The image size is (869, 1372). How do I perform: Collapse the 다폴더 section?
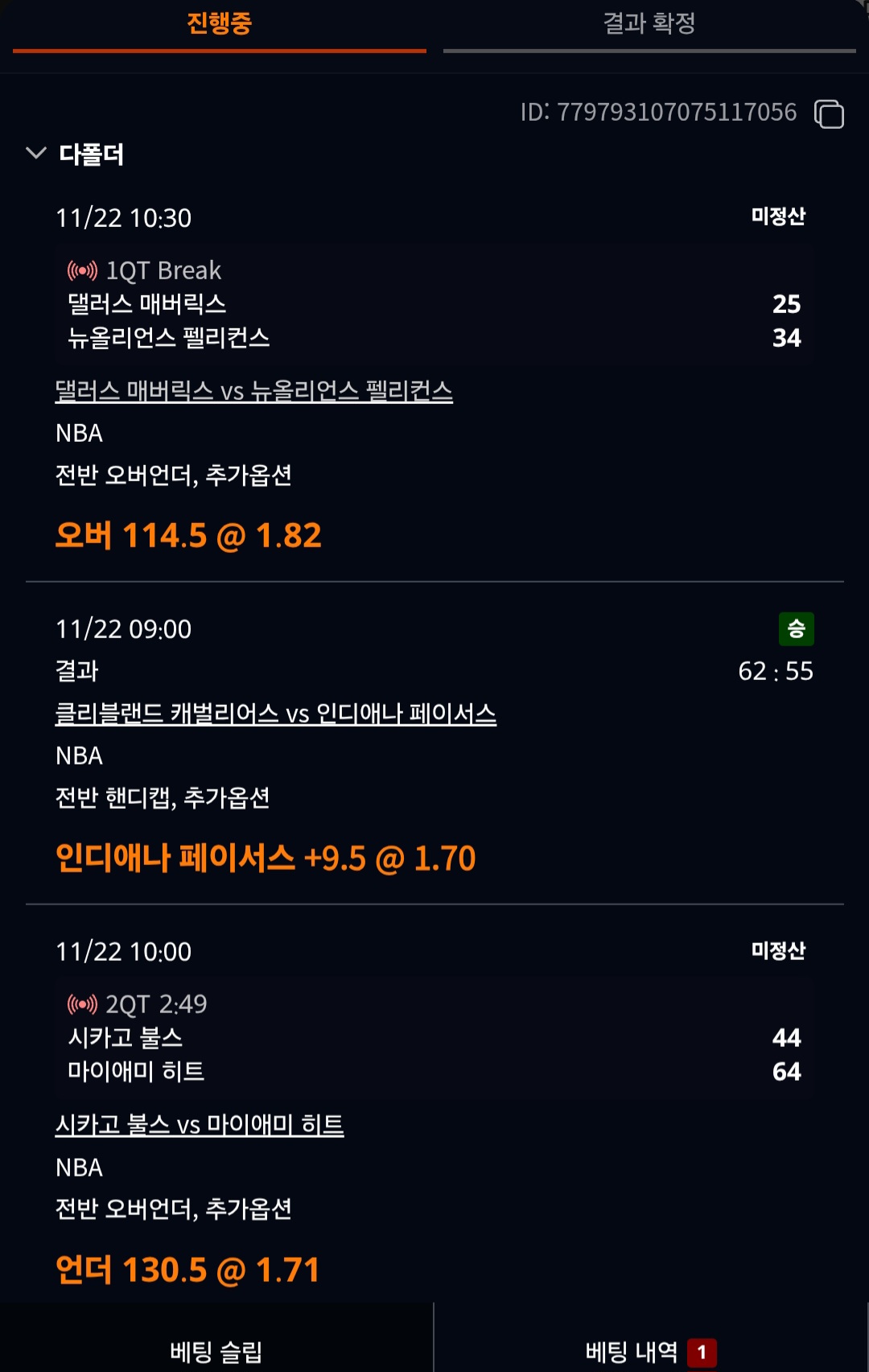pyautogui.click(x=36, y=153)
